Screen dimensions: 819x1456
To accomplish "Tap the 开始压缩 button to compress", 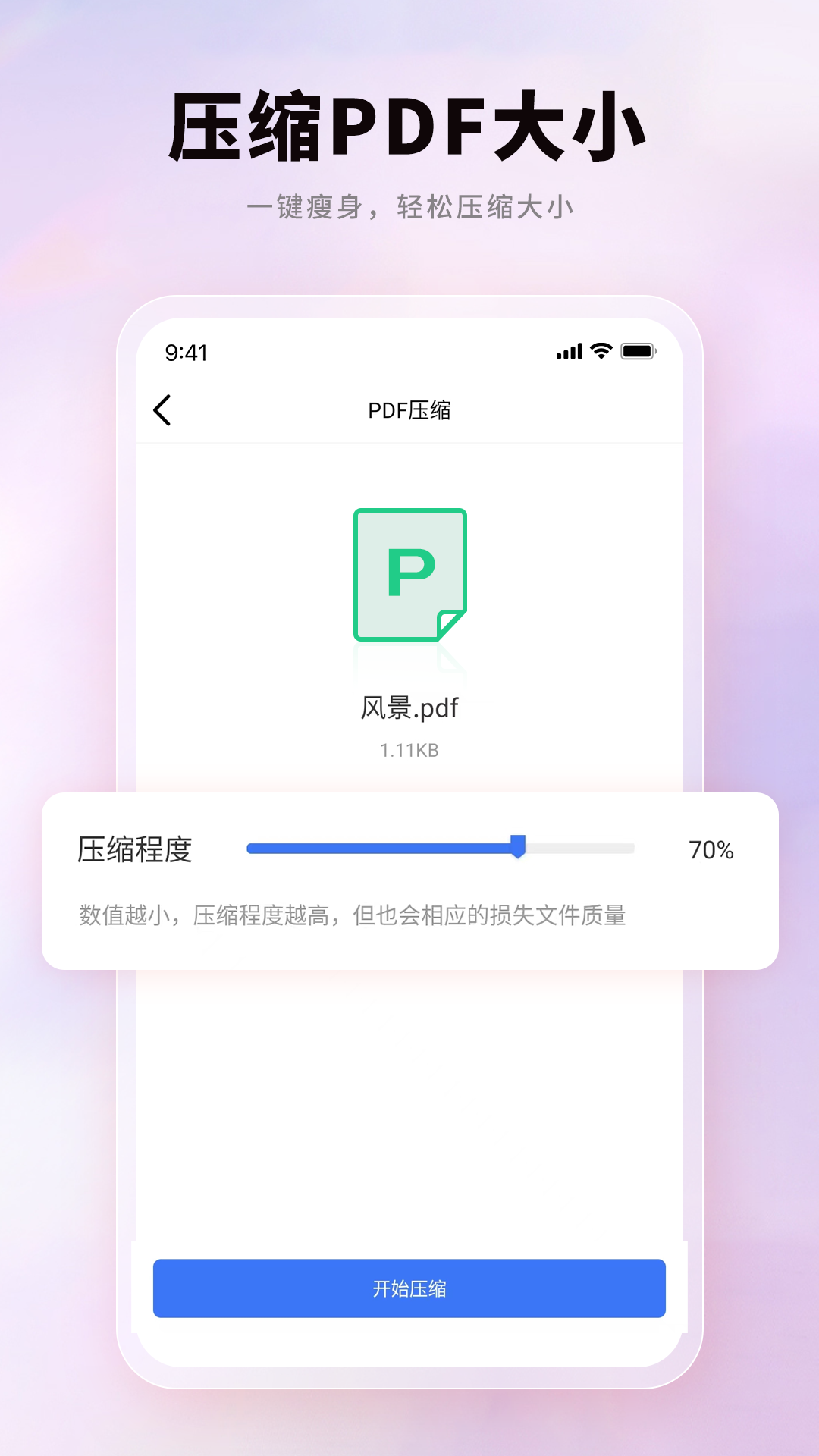I will [x=409, y=1288].
